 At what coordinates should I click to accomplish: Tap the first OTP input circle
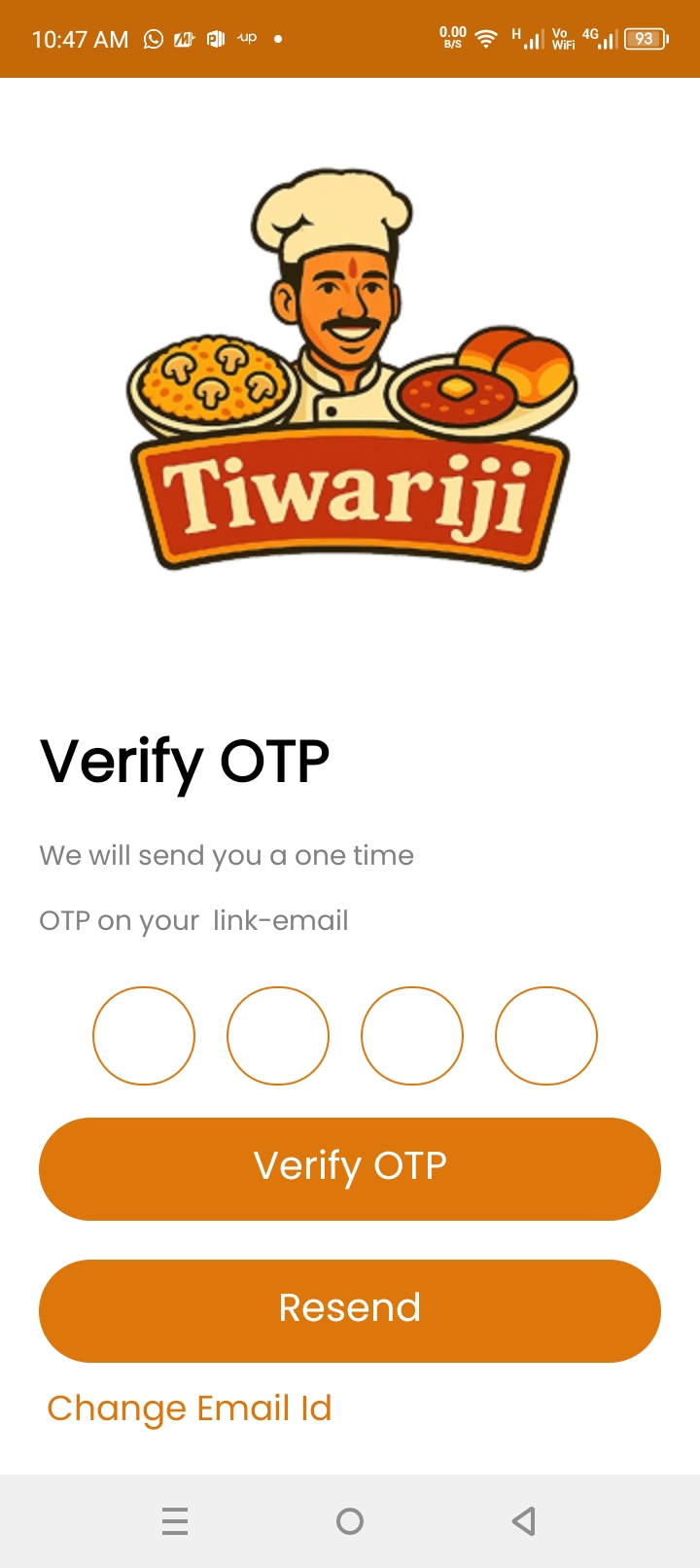[x=144, y=1036]
